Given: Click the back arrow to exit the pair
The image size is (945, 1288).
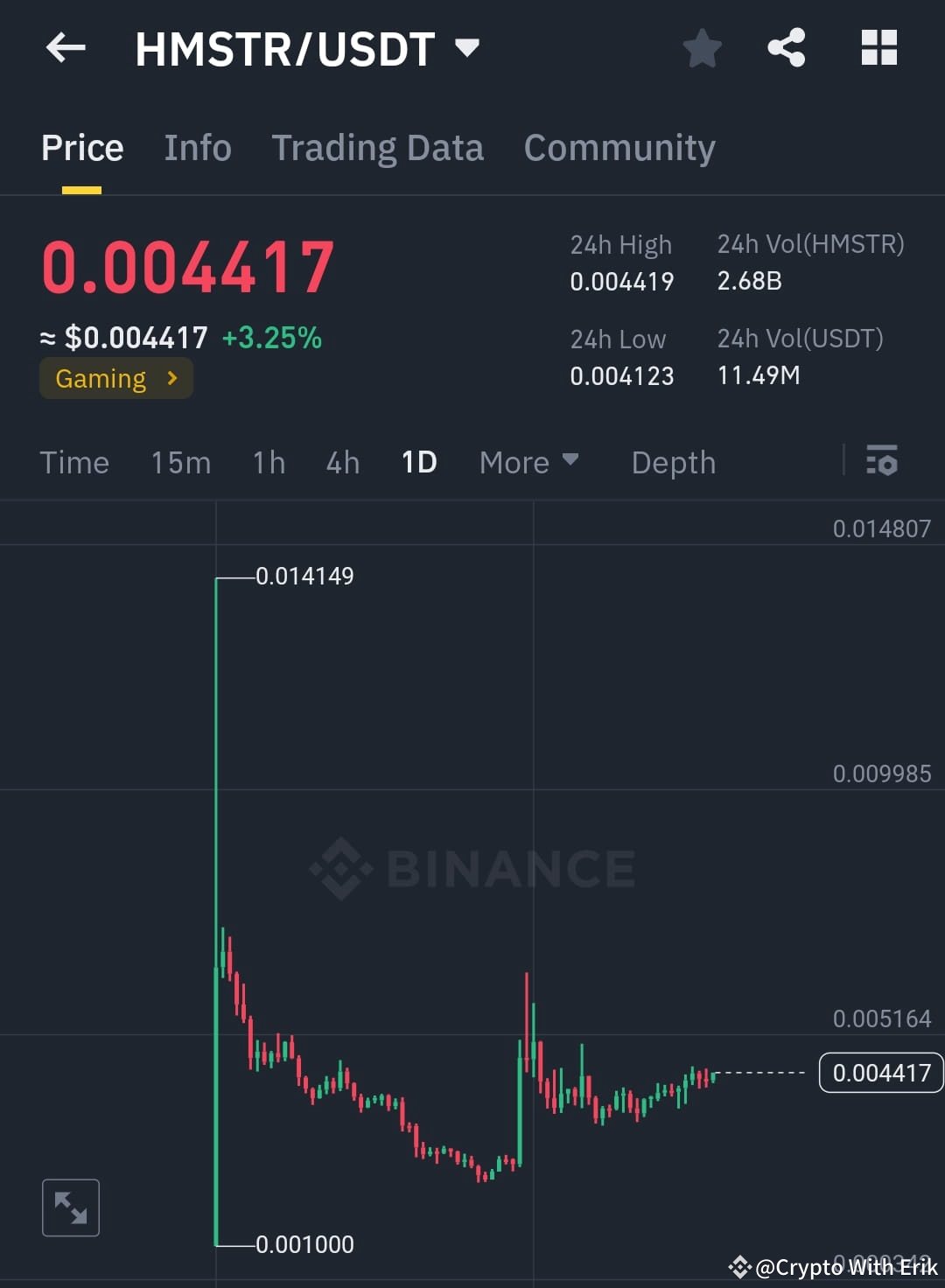Looking at the screenshot, I should (x=66, y=48).
